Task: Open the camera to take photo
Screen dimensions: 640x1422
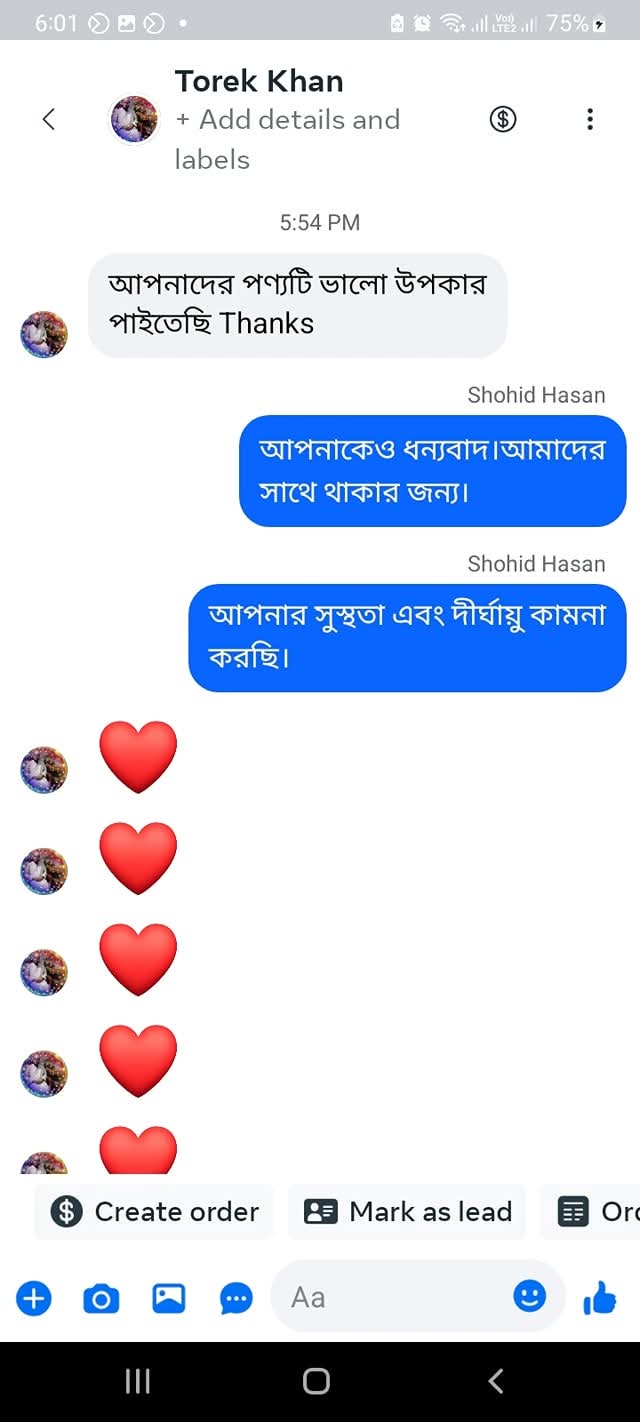Action: click(x=100, y=1298)
